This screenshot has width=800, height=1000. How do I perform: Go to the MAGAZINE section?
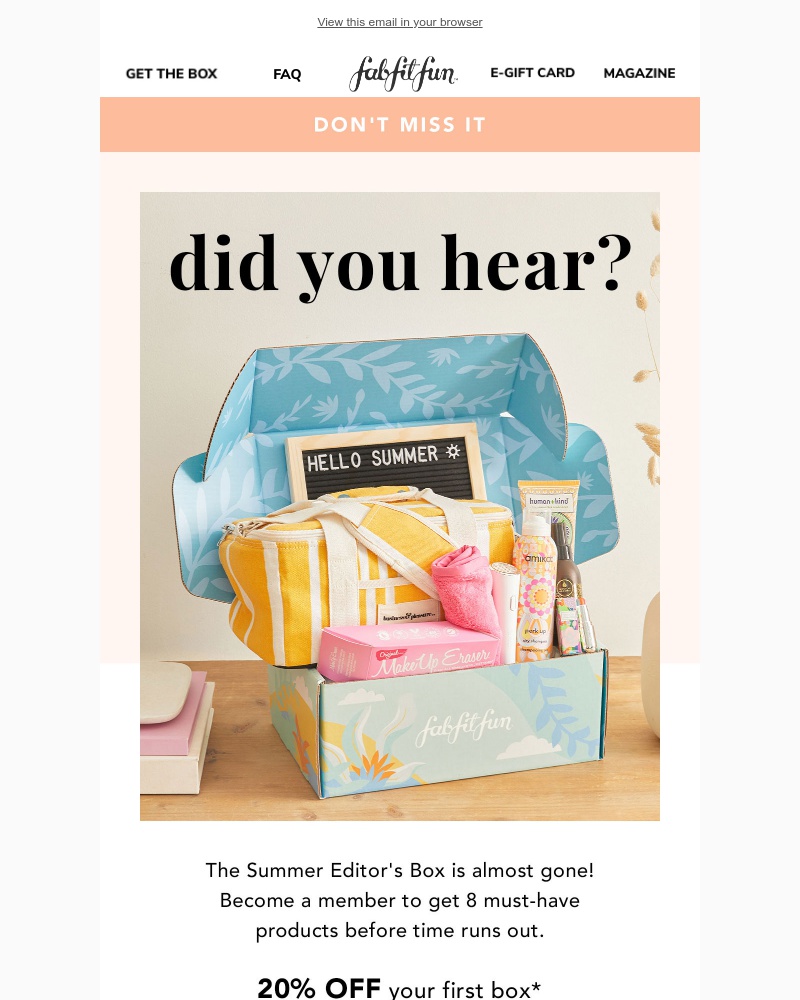pyautogui.click(x=639, y=73)
